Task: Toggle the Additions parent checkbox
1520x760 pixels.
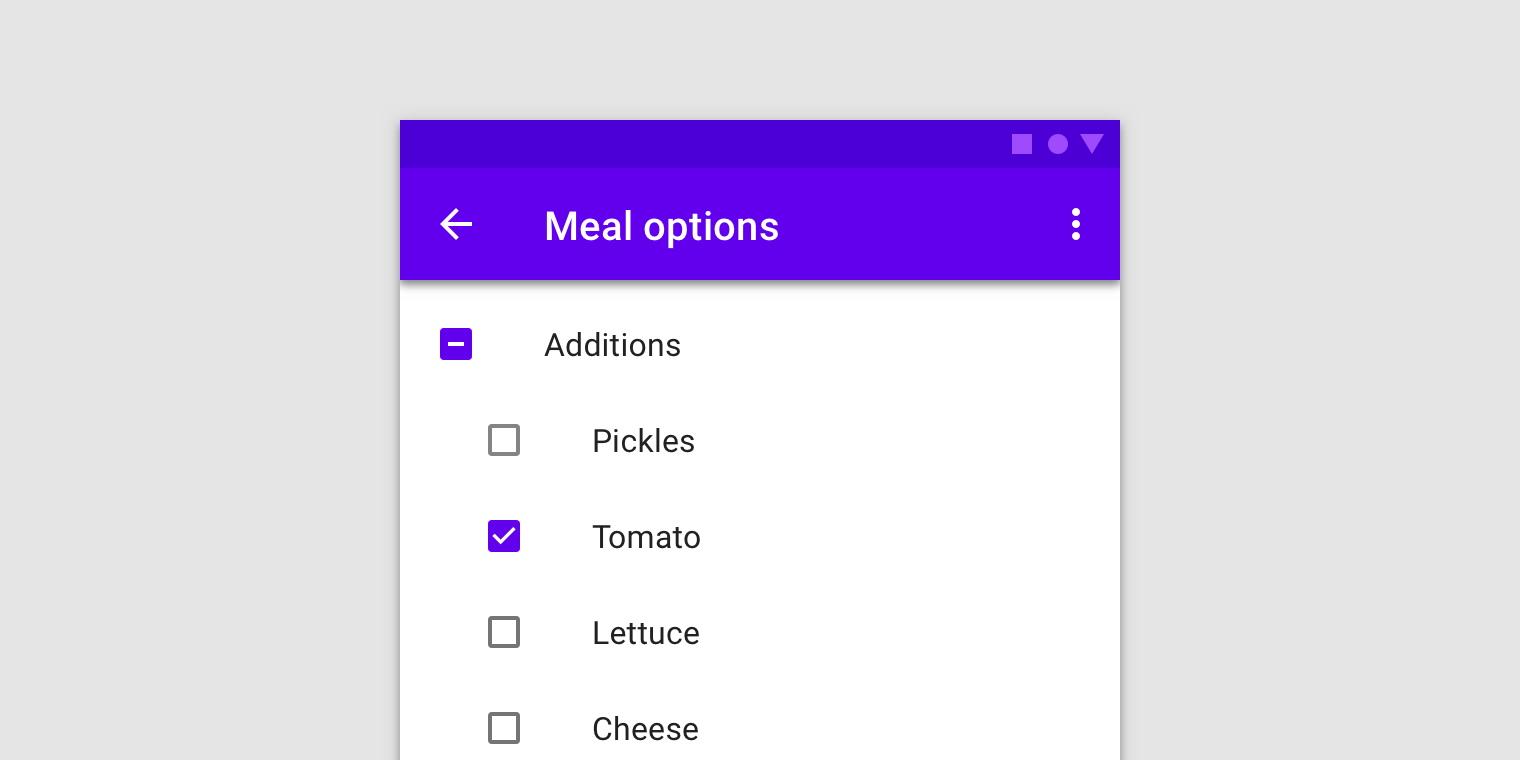Action: [456, 344]
